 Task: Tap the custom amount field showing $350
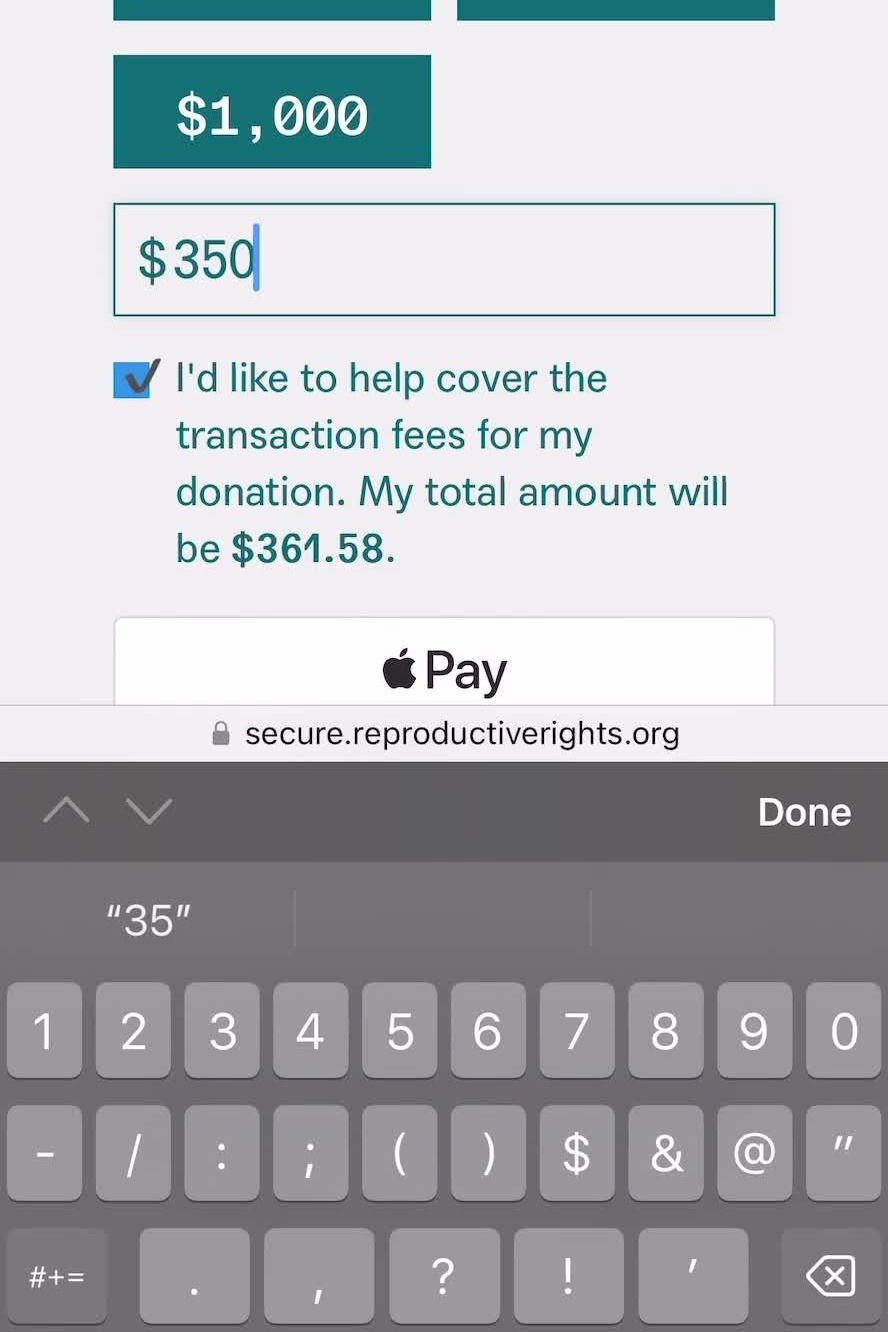[444, 260]
